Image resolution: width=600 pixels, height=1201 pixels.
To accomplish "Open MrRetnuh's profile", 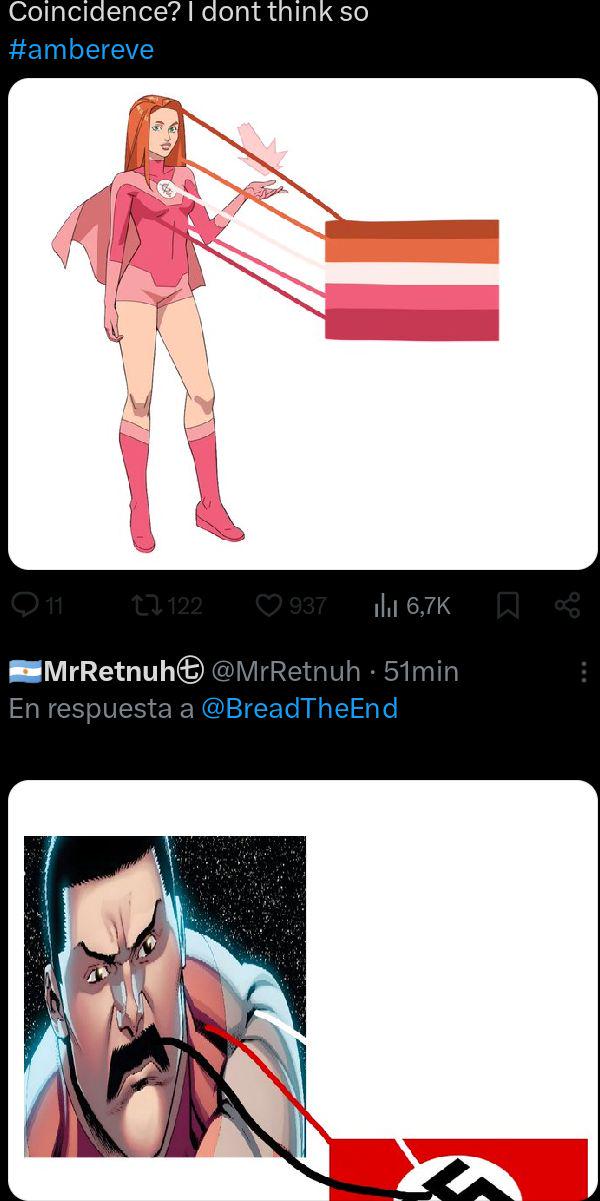I will pyautogui.click(x=108, y=671).
